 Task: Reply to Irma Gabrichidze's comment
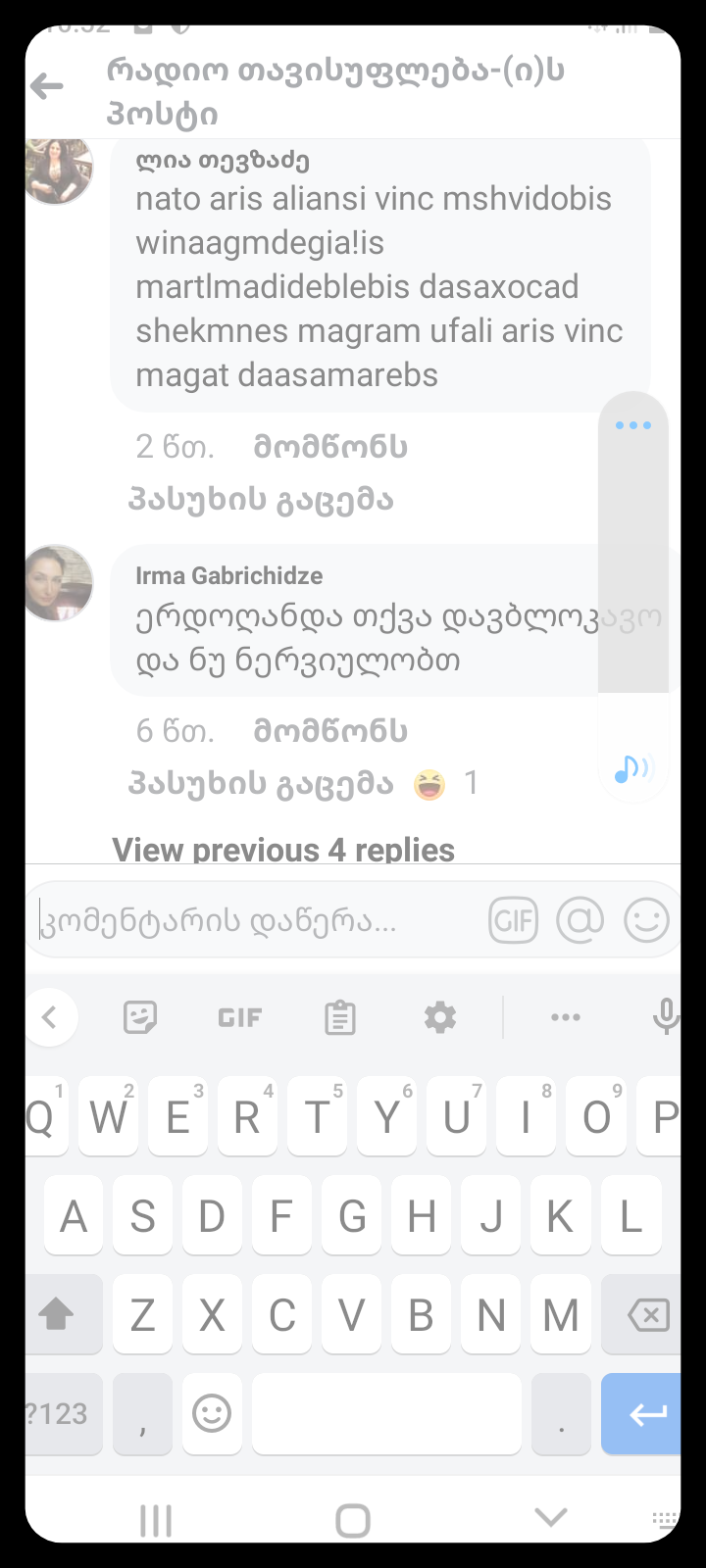click(261, 784)
